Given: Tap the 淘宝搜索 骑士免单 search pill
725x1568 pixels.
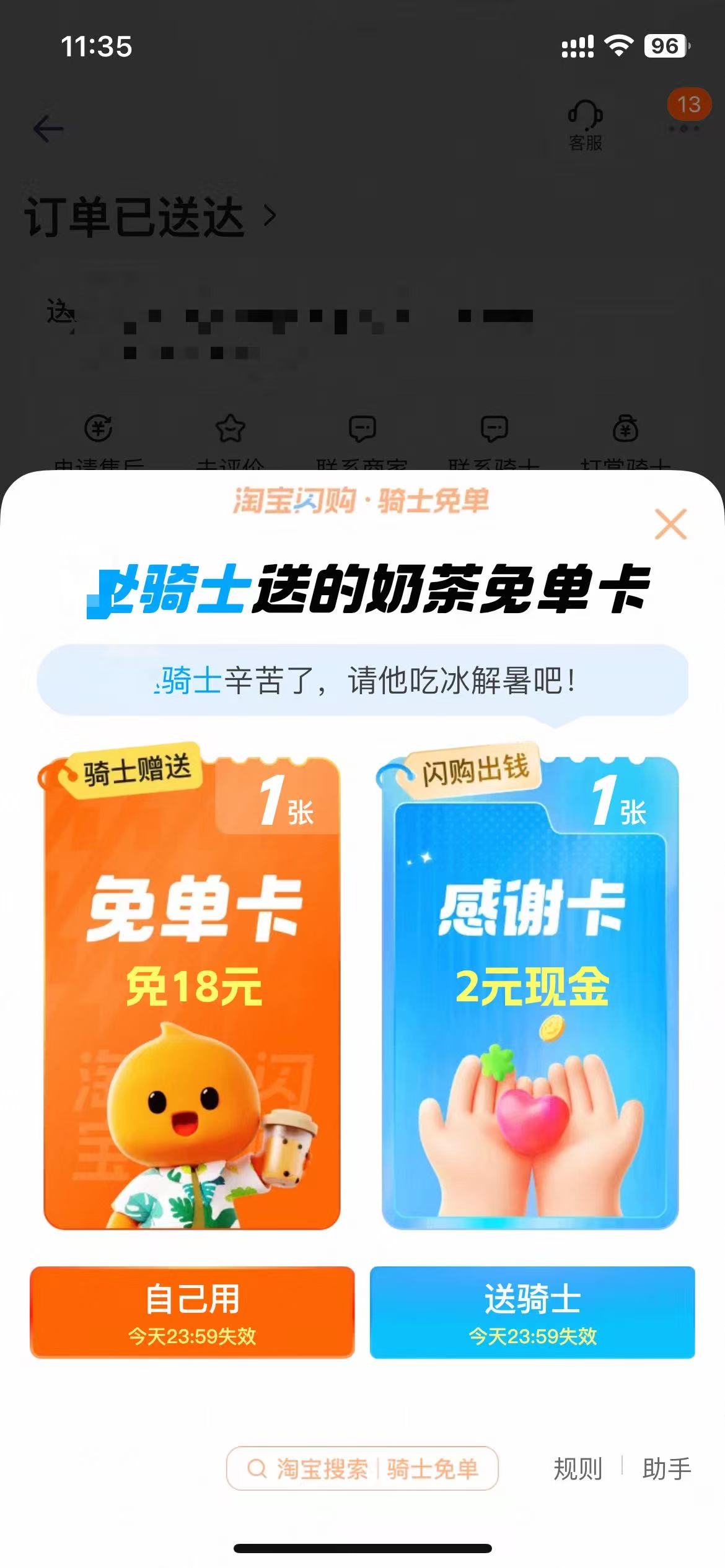Looking at the screenshot, I should tap(362, 1468).
